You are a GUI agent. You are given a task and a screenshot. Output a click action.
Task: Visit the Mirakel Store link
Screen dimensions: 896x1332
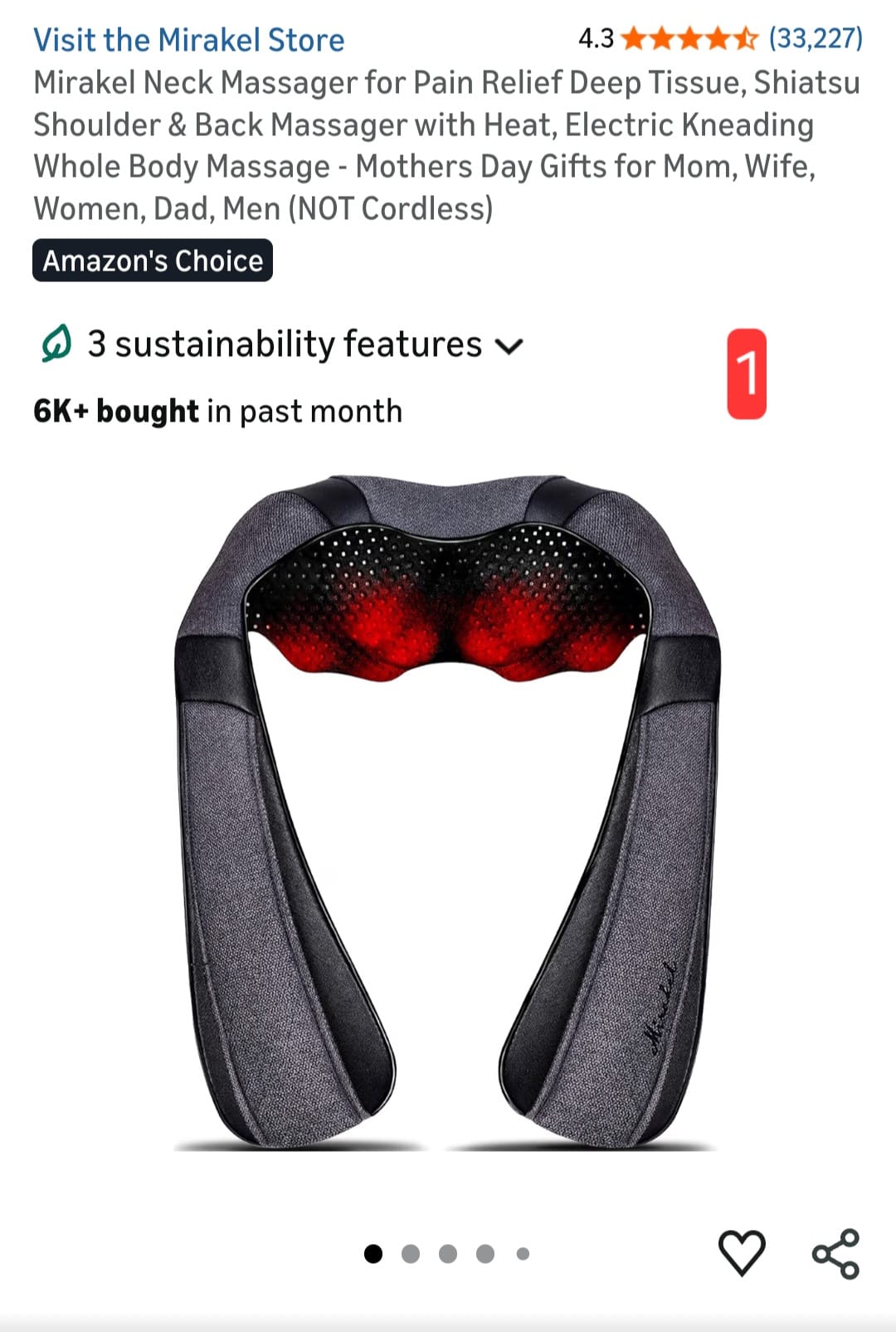click(188, 40)
